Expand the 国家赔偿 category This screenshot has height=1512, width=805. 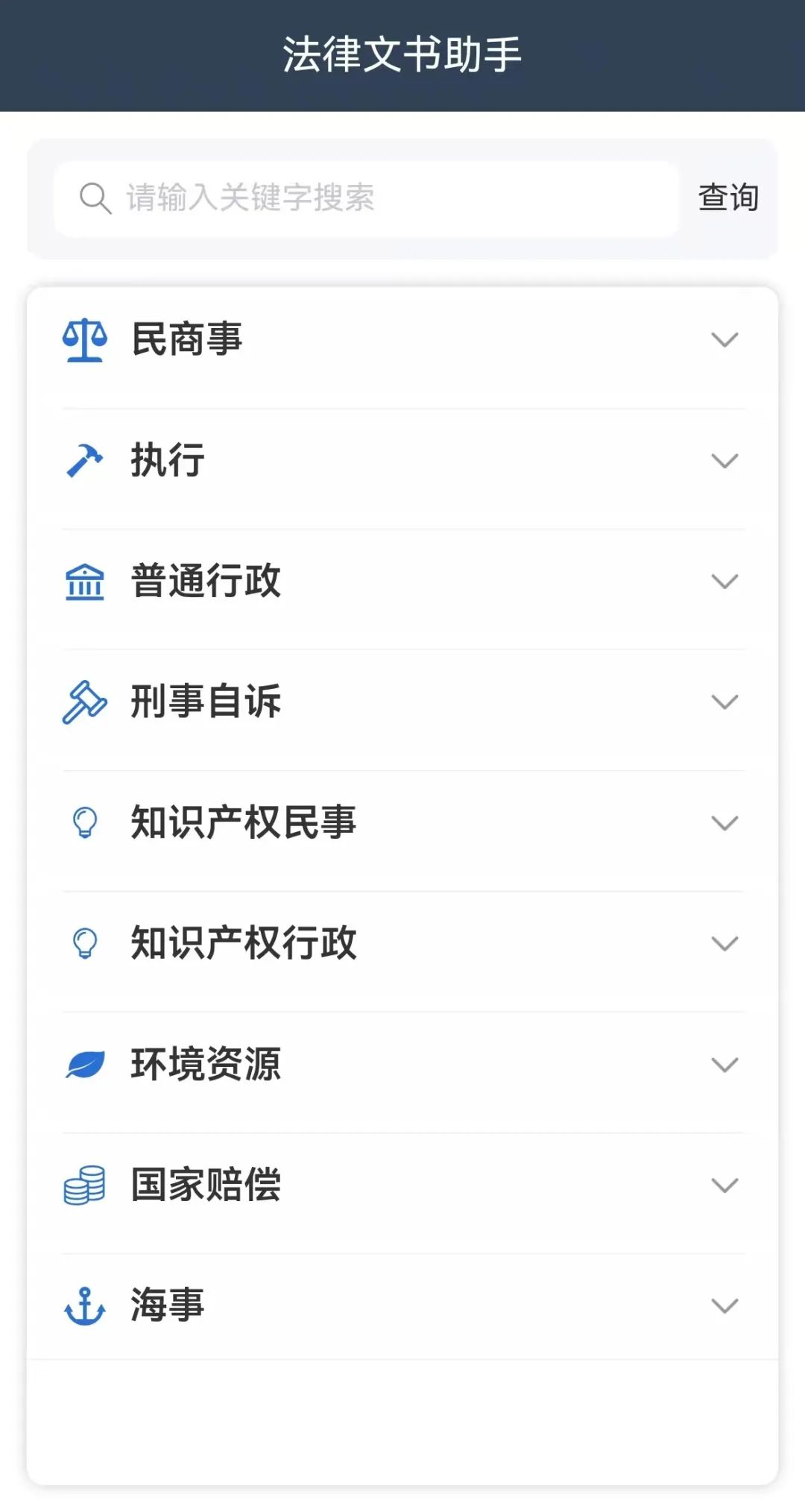[402, 1185]
